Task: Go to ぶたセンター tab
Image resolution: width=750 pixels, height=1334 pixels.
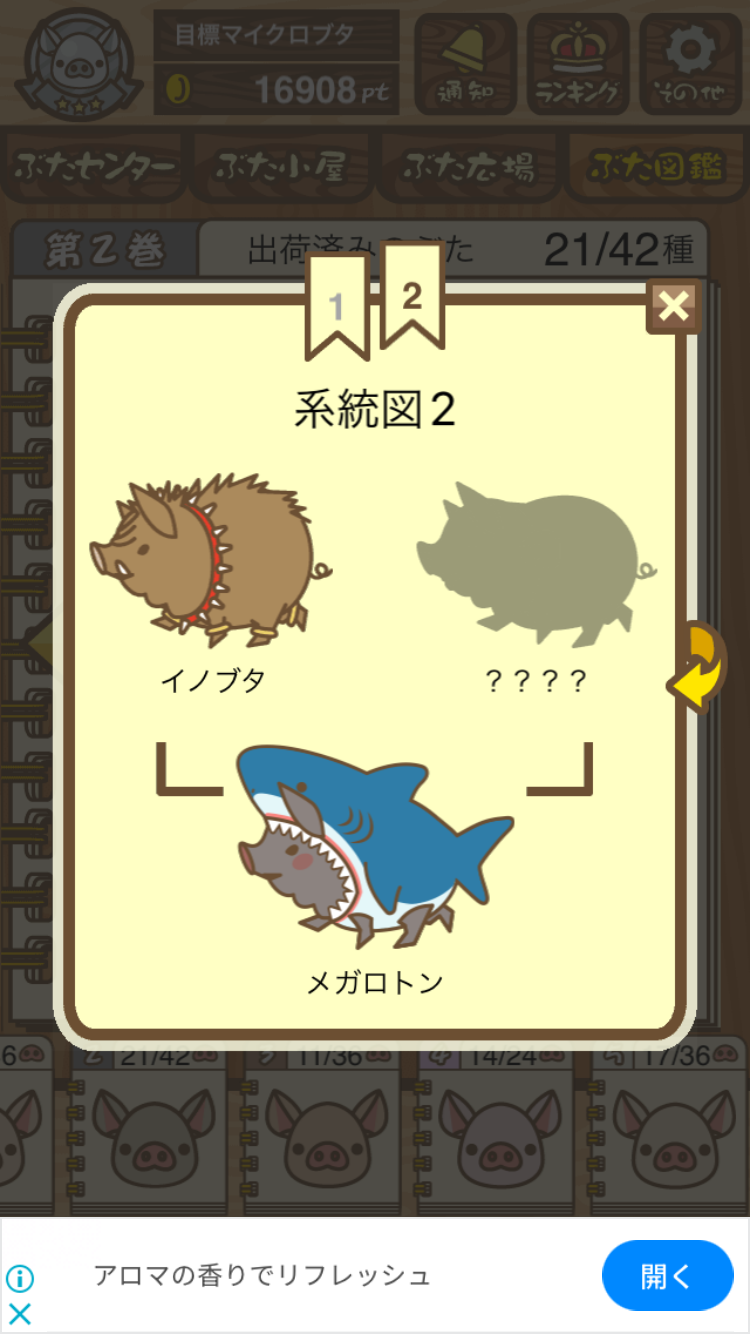Action: [96, 167]
